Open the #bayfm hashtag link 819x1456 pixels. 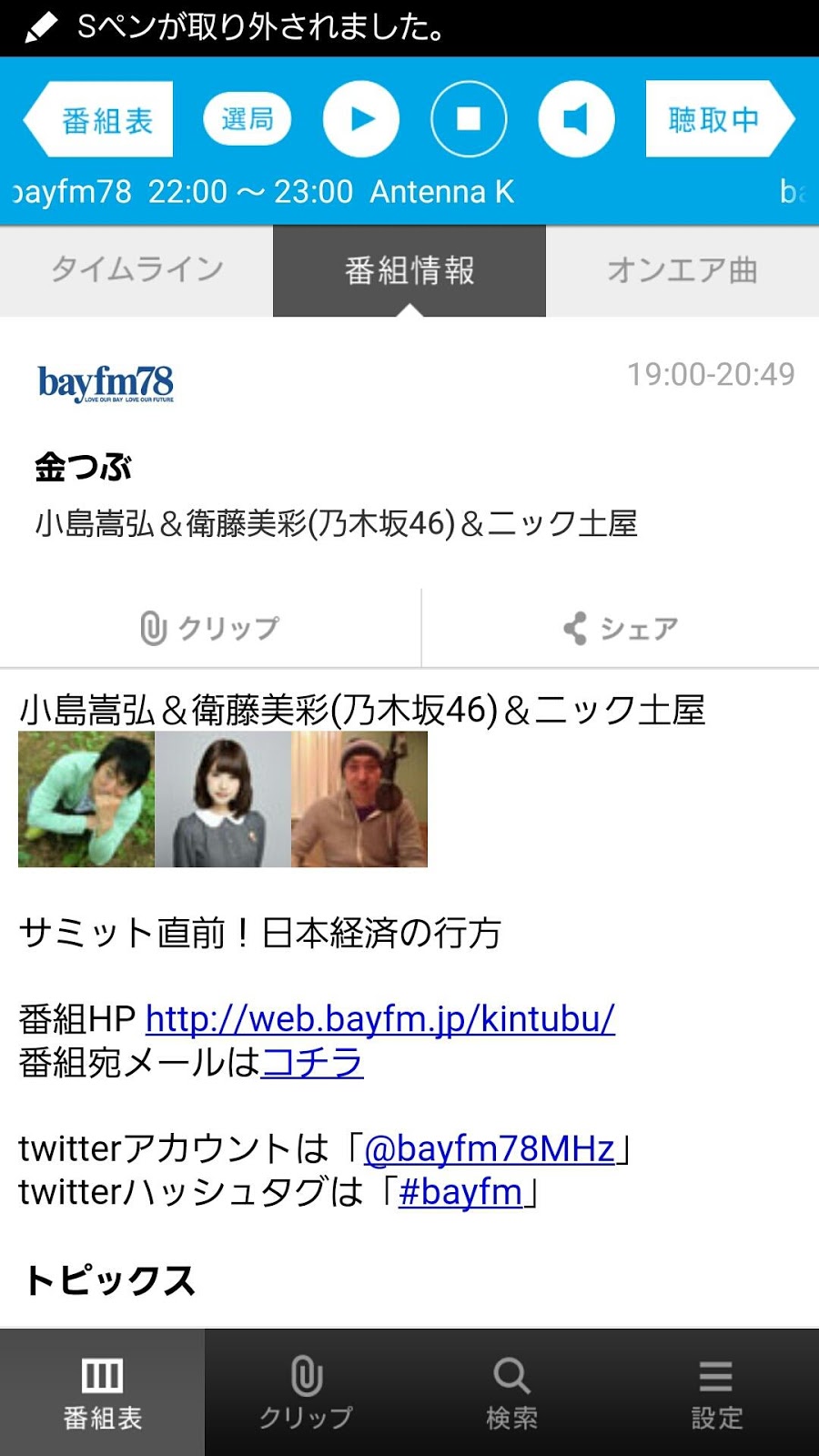(x=460, y=1192)
